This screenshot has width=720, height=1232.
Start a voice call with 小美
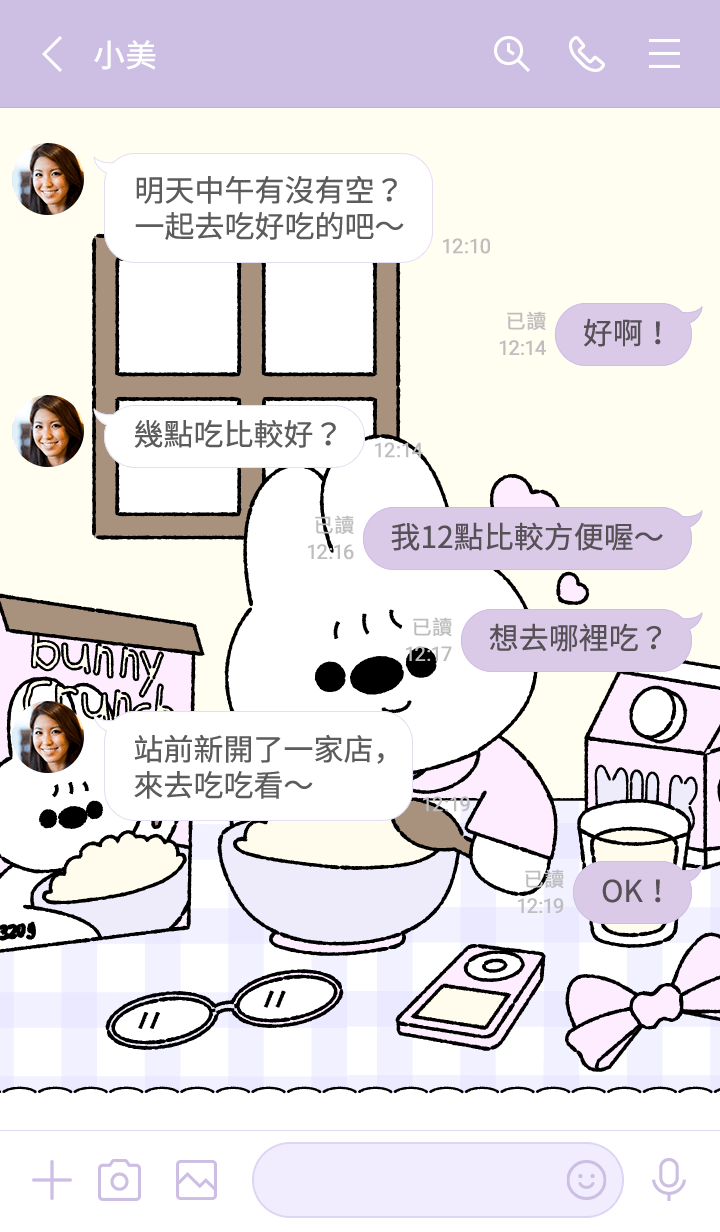(x=587, y=54)
